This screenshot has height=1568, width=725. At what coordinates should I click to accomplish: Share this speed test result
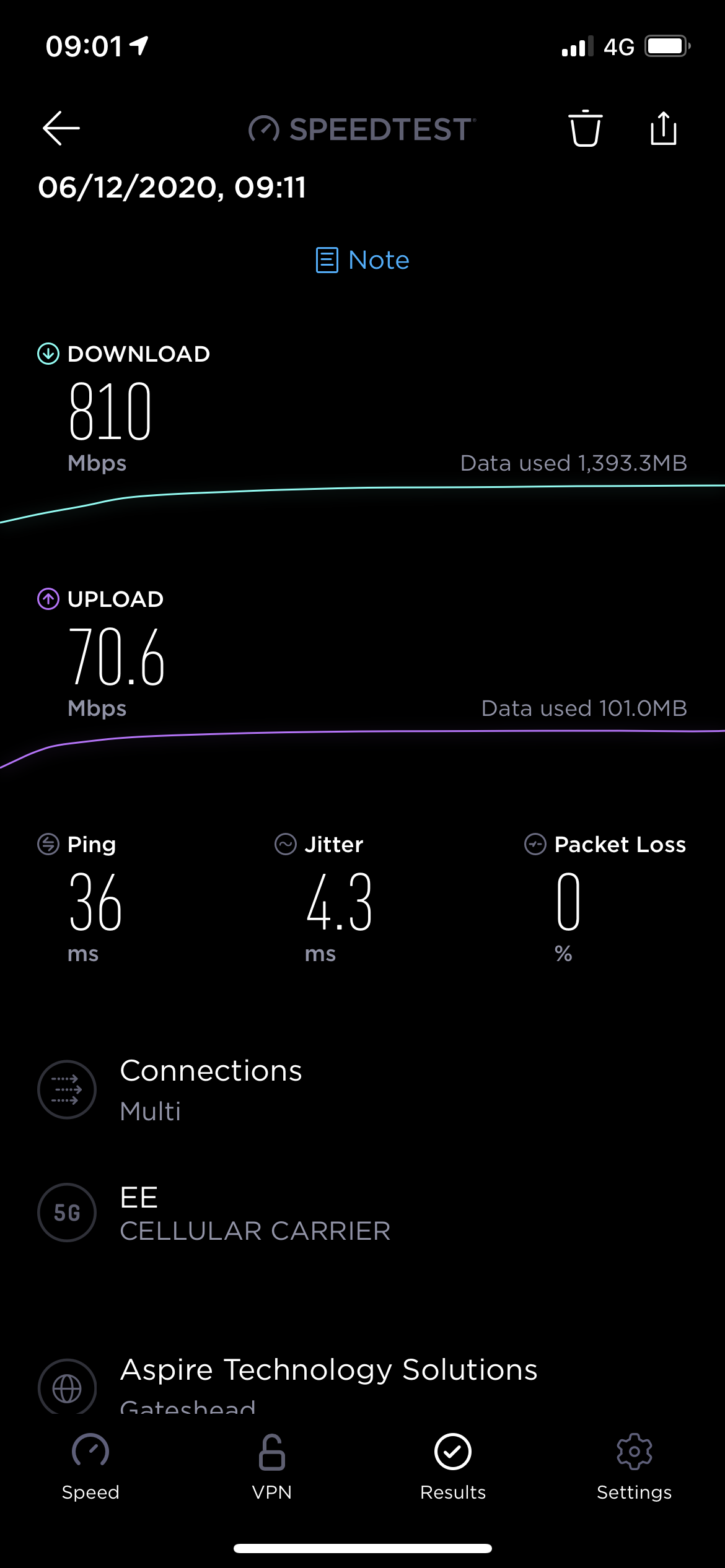(x=663, y=129)
